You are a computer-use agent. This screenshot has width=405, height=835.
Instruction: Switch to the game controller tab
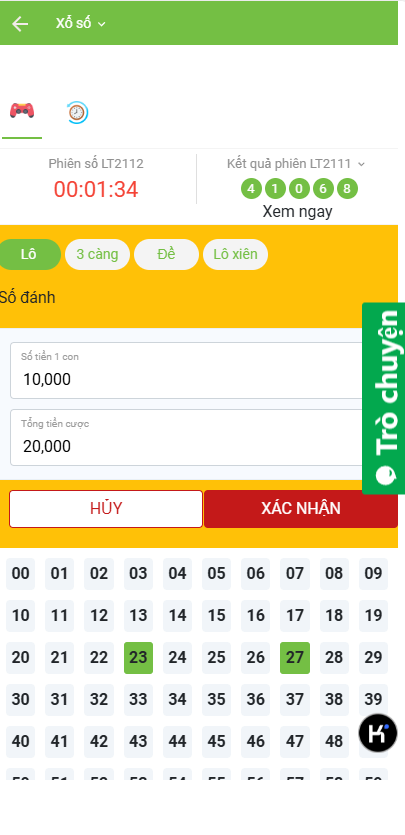22,111
